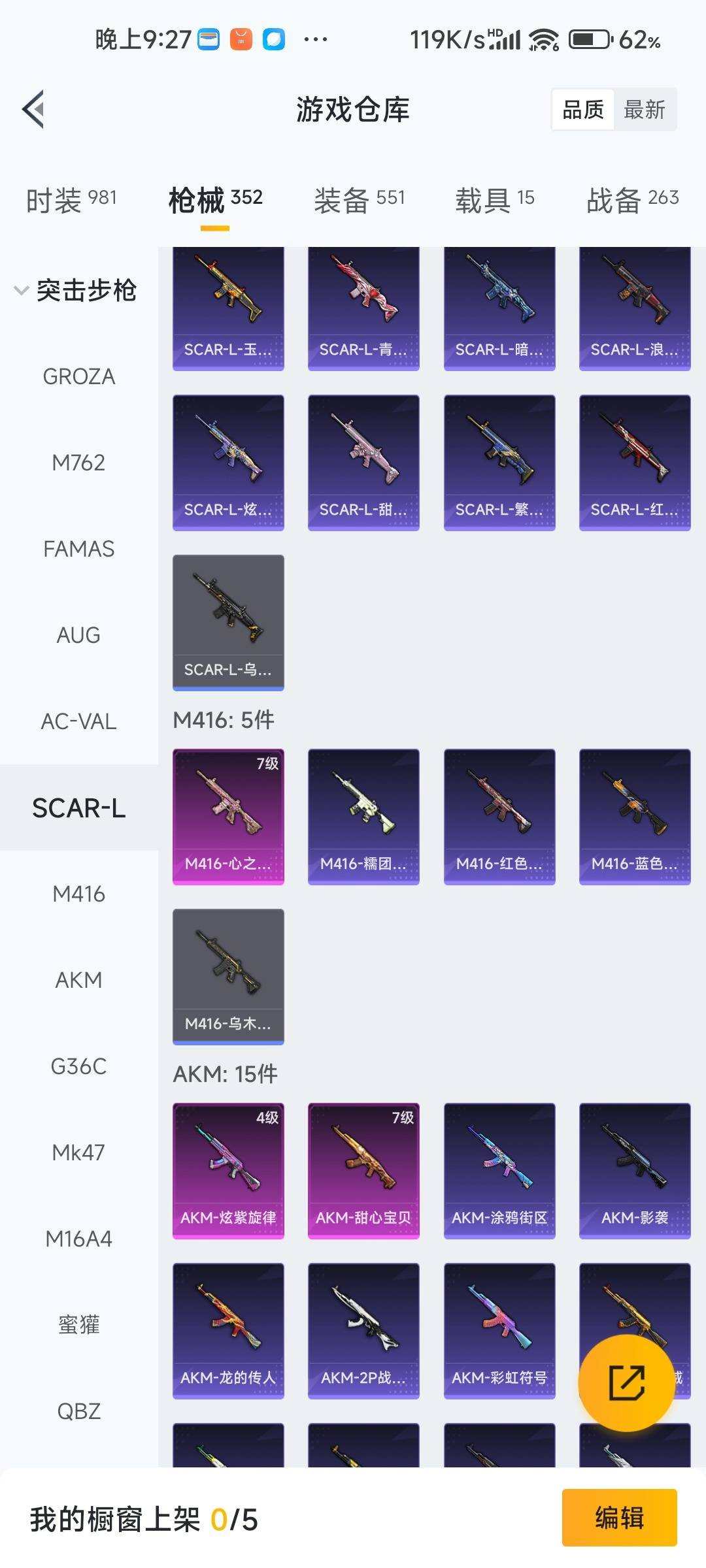
Task: Switch to the 装备 tab
Action: (359, 199)
